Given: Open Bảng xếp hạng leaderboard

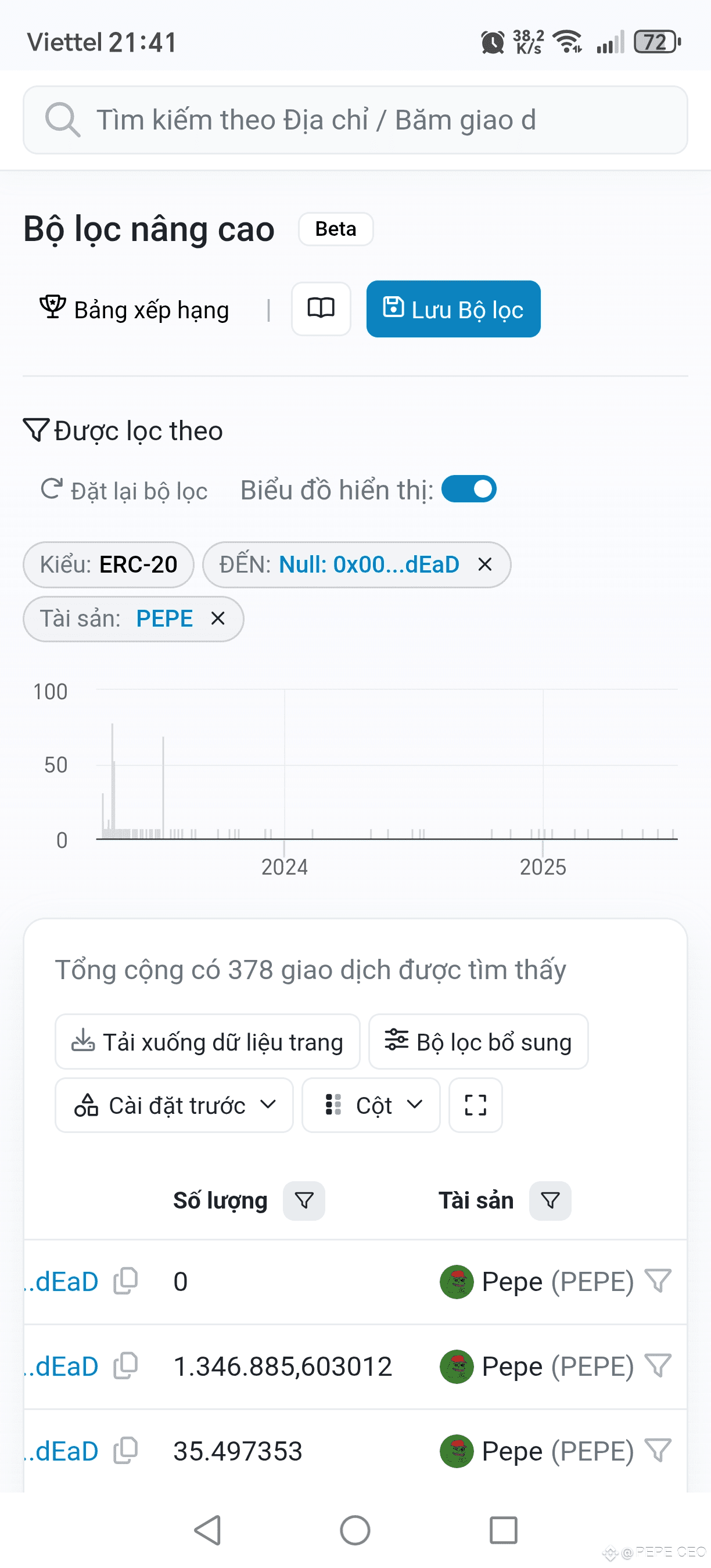Looking at the screenshot, I should click(x=135, y=309).
